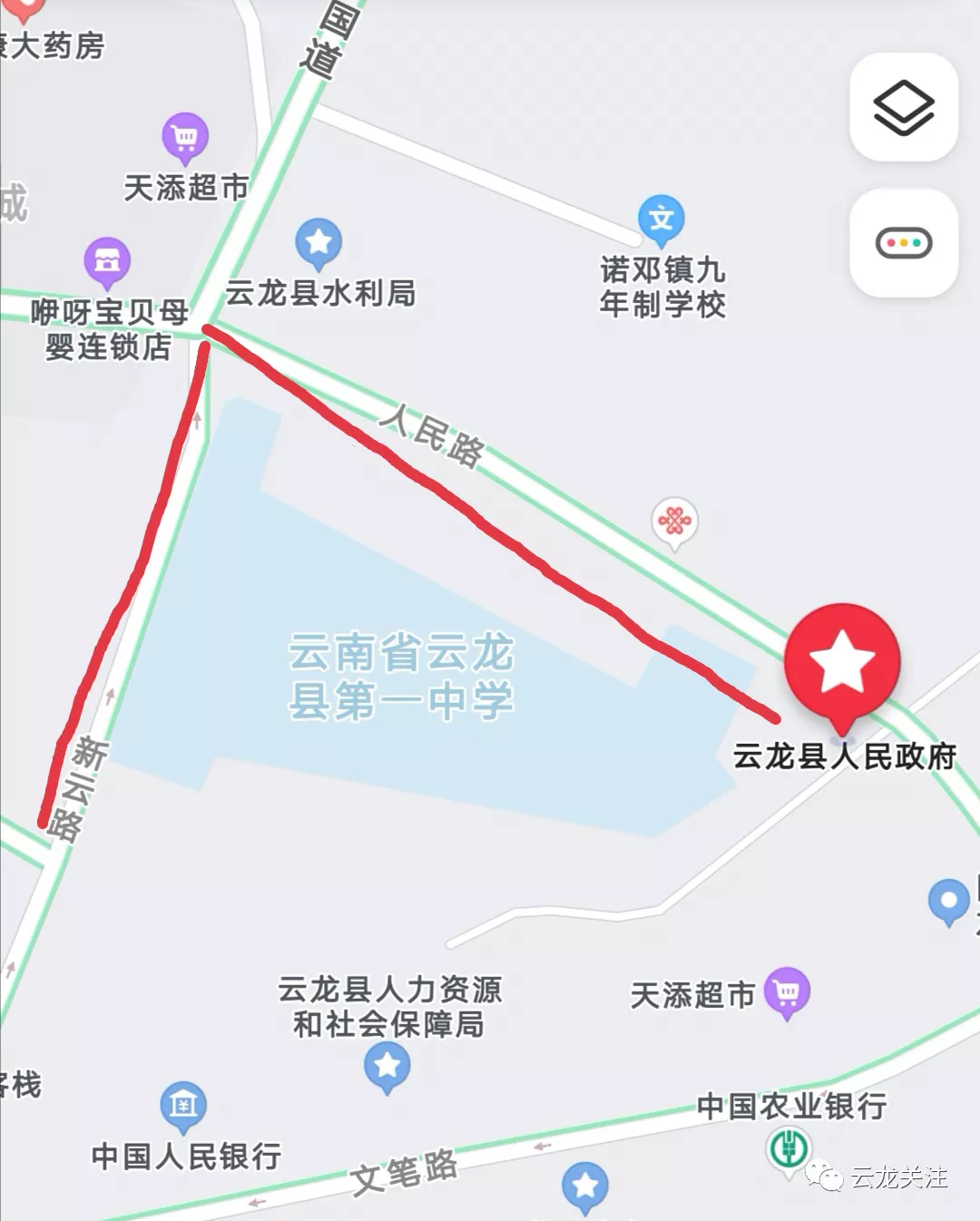Click the 咿呀宝贝母婴连锁店 store marker

click(x=107, y=260)
